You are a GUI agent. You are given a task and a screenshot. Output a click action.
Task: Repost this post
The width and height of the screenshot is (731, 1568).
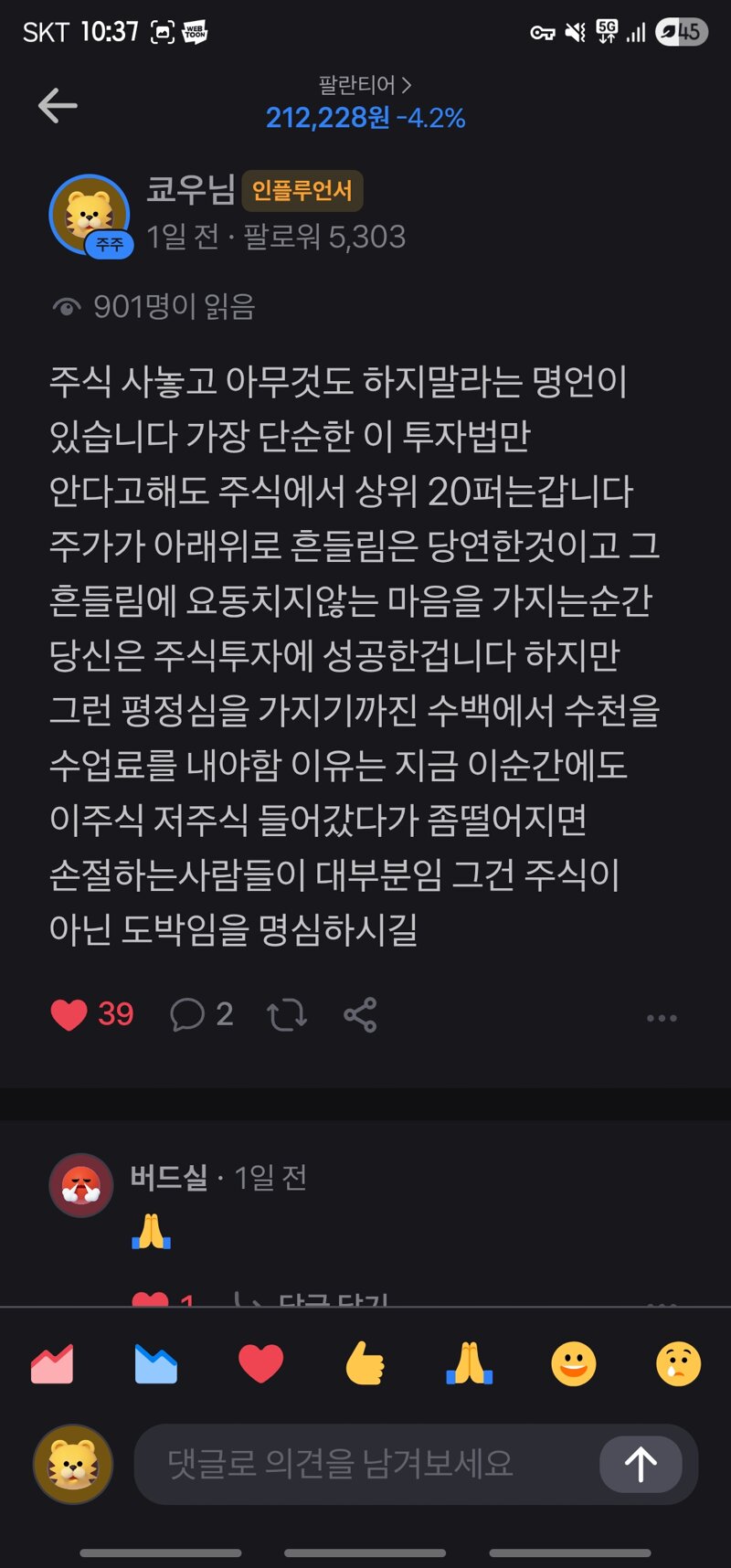click(x=286, y=1015)
